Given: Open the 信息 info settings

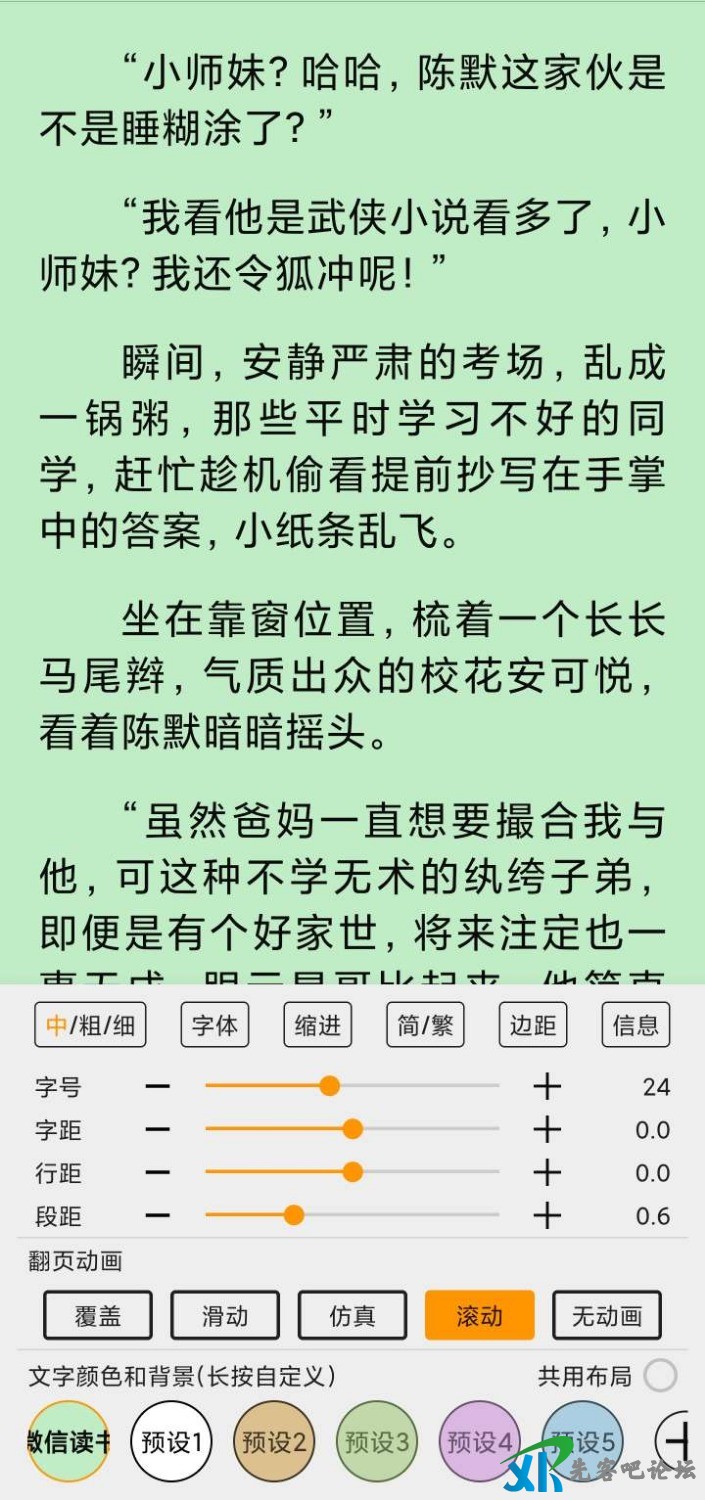Looking at the screenshot, I should pos(636,1025).
